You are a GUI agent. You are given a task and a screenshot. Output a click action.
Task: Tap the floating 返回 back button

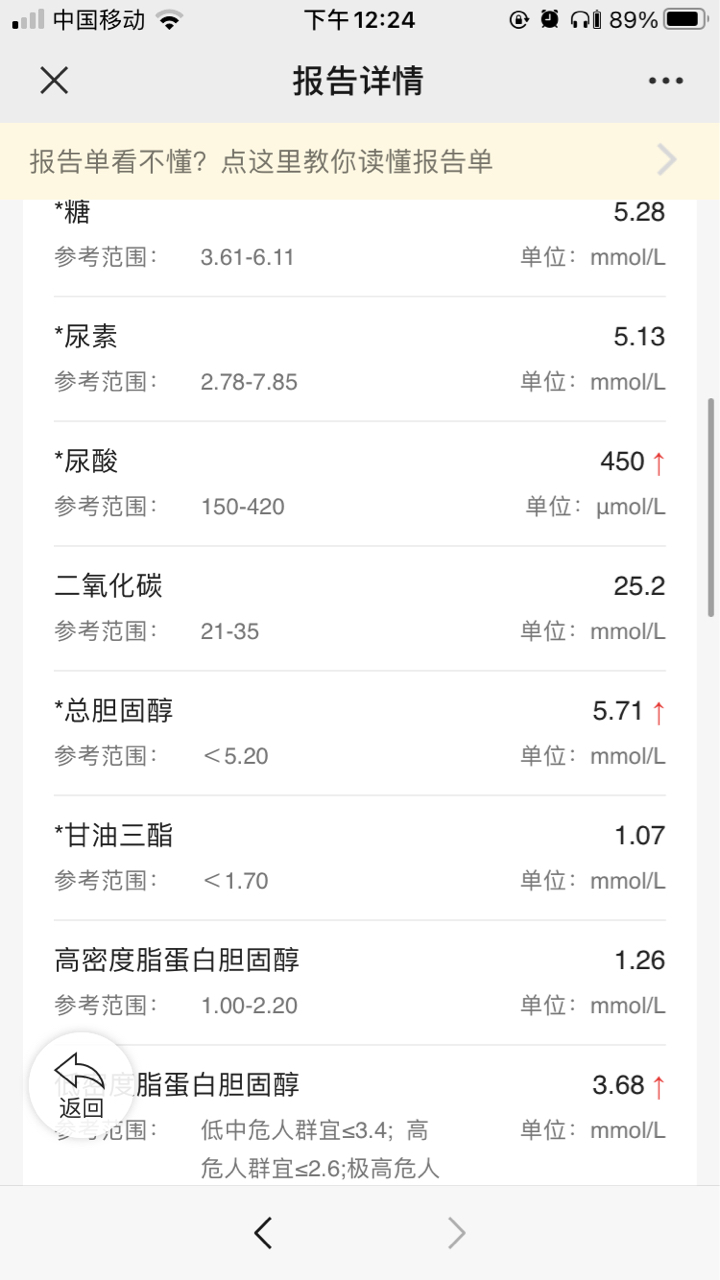80,1086
